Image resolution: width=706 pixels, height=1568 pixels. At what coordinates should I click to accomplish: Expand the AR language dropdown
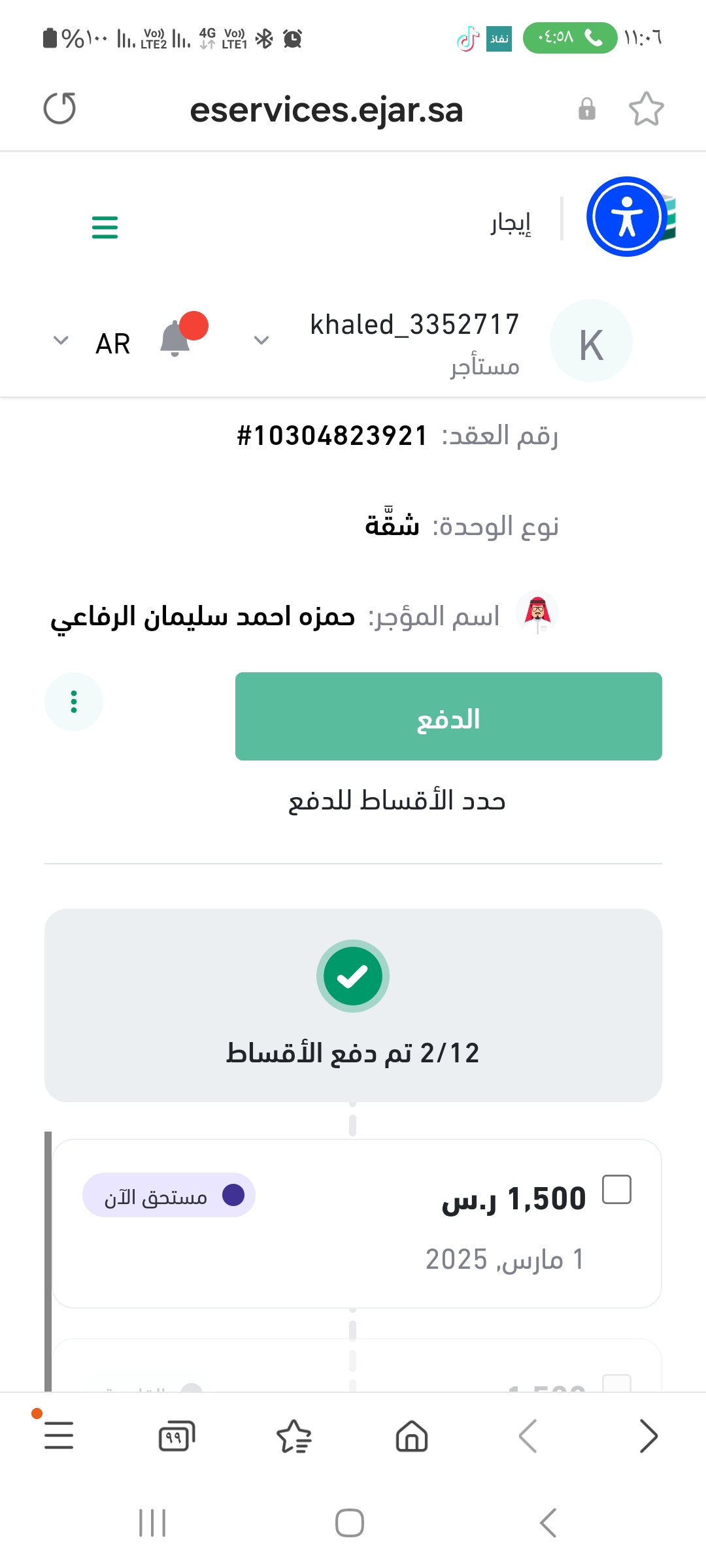click(61, 340)
